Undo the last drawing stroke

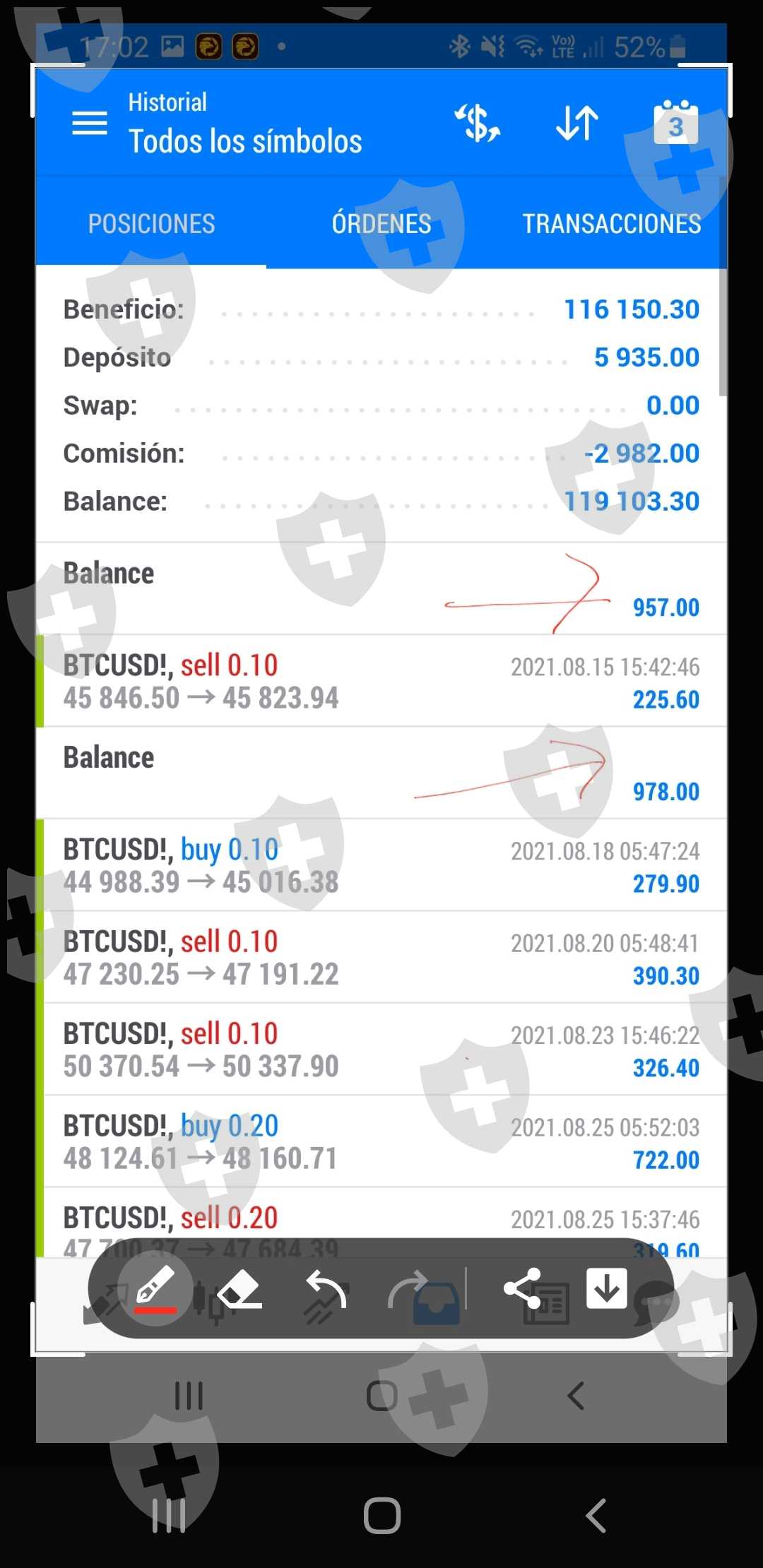click(x=326, y=1290)
